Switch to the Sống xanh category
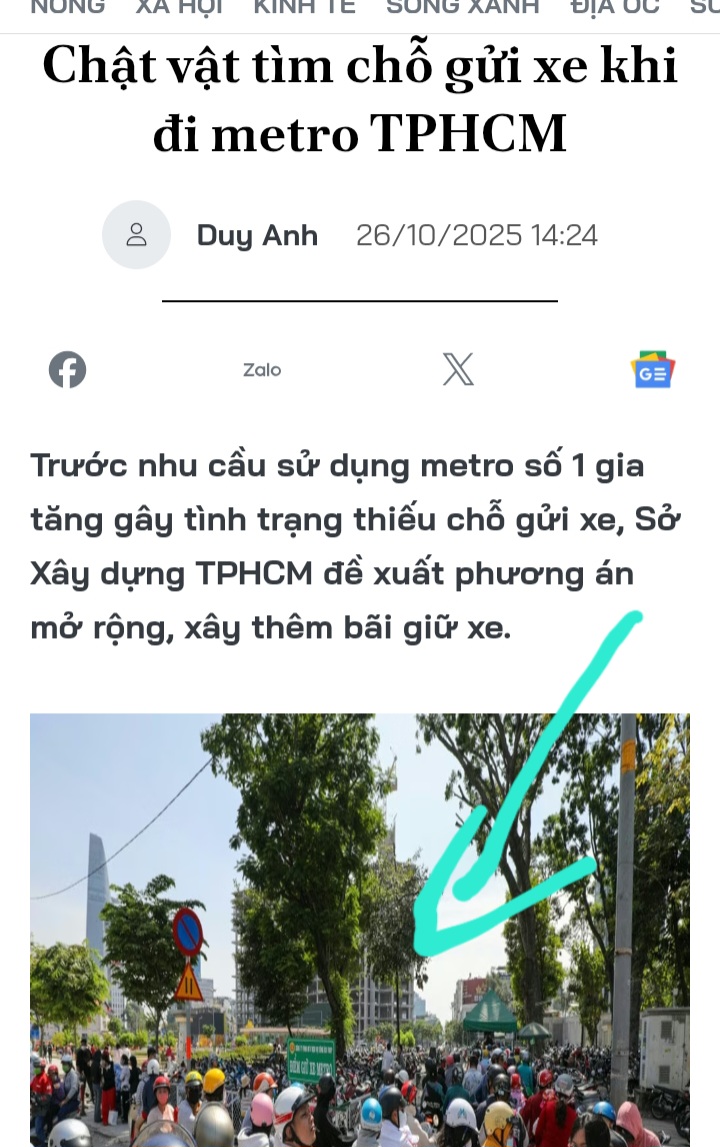The image size is (720, 1147). pos(462,8)
